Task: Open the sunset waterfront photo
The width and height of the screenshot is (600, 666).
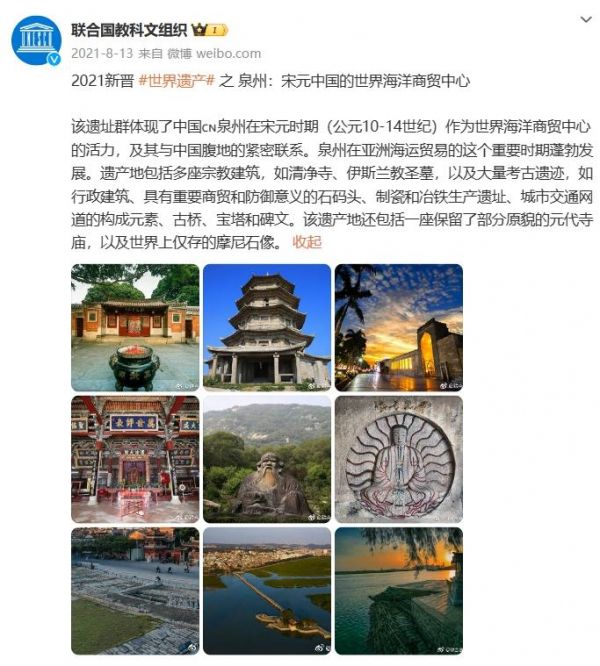Action: [398, 590]
